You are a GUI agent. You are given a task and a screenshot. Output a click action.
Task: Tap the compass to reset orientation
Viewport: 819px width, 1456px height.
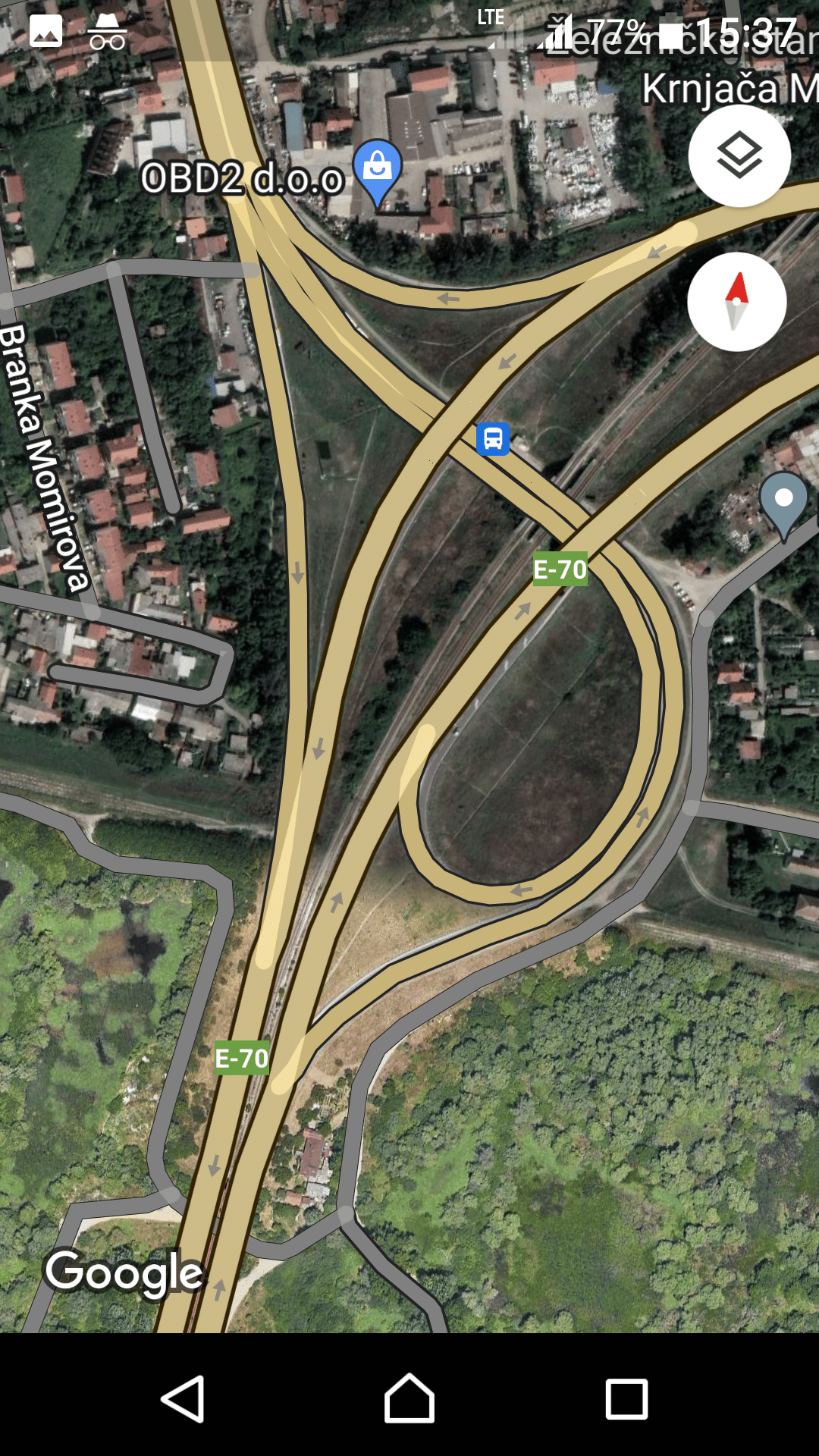(736, 302)
